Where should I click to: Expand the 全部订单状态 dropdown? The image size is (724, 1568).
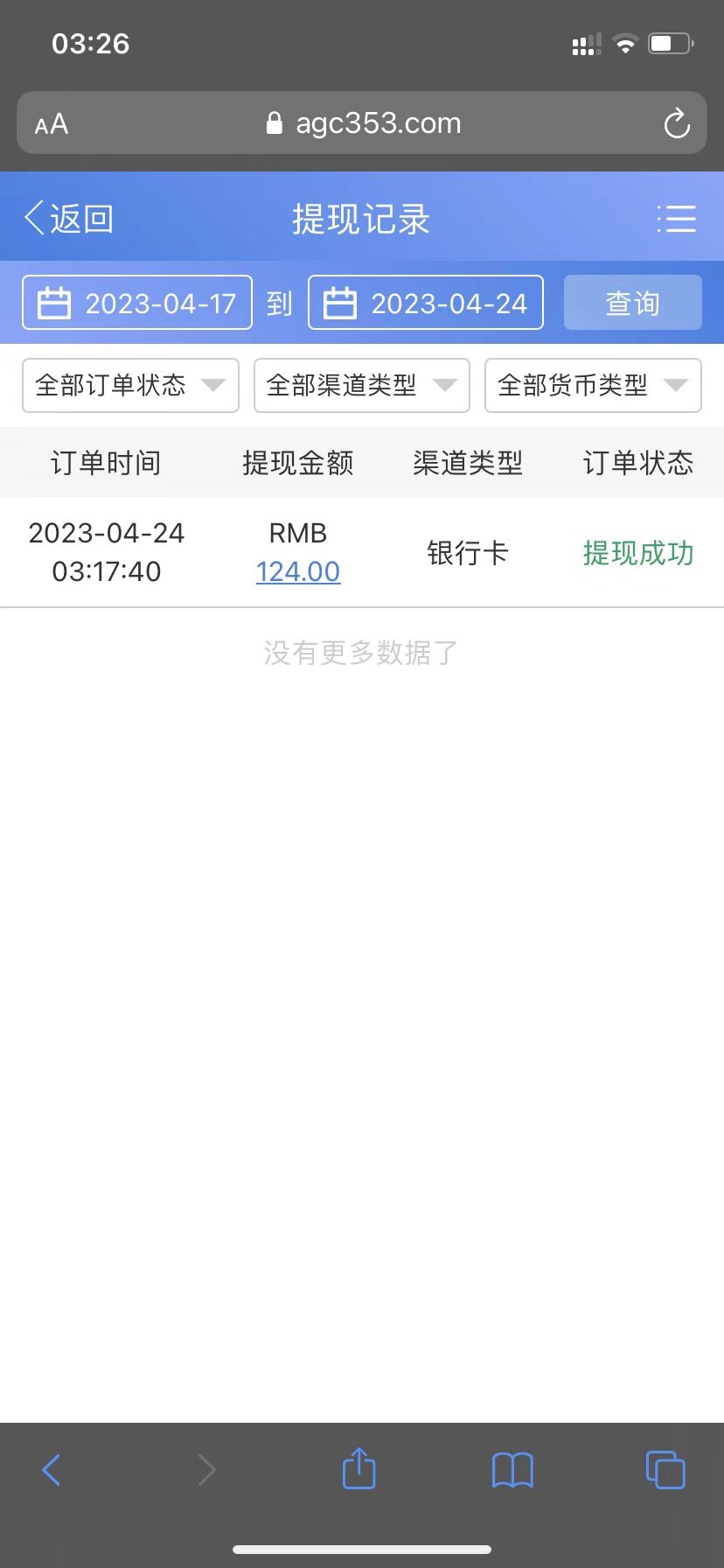[x=130, y=385]
